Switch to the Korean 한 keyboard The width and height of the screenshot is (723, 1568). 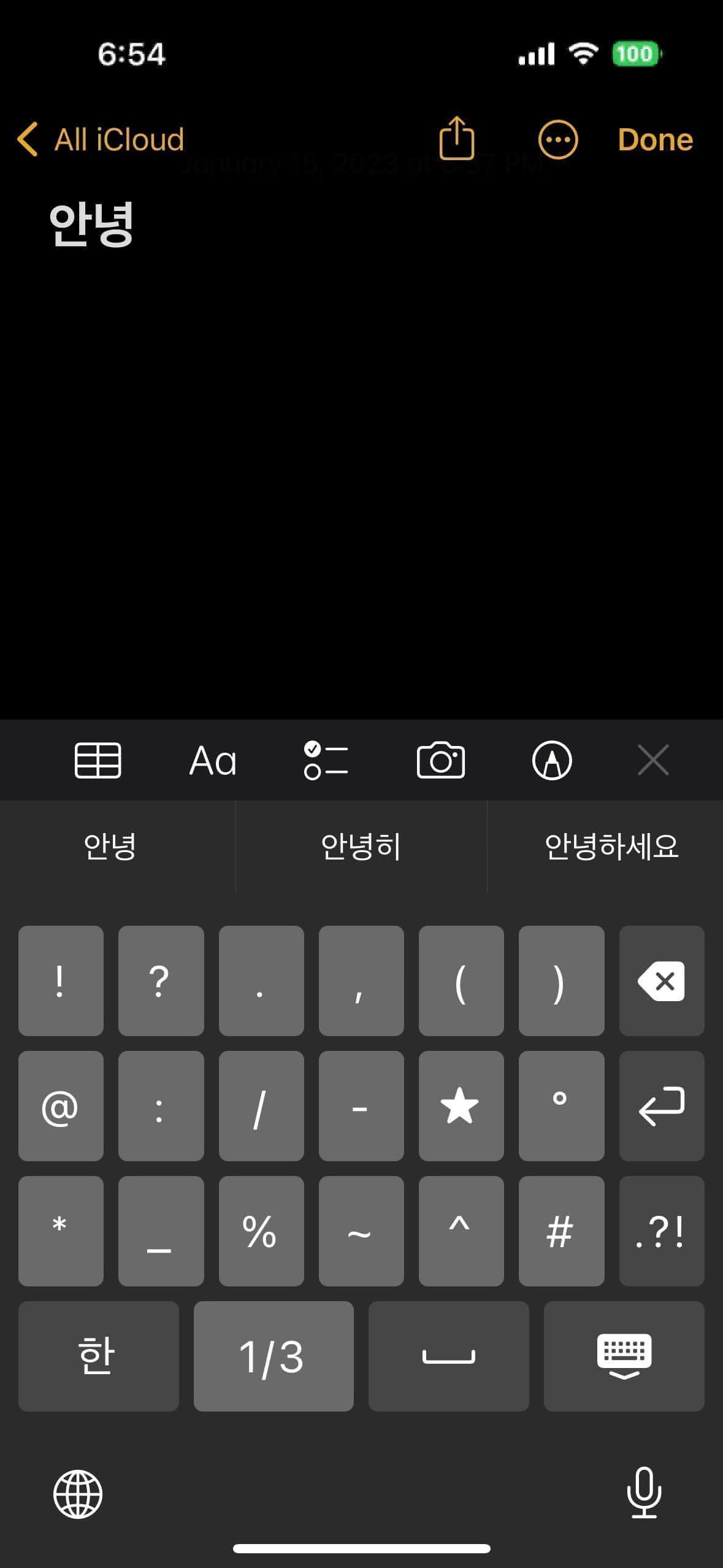[98, 1356]
